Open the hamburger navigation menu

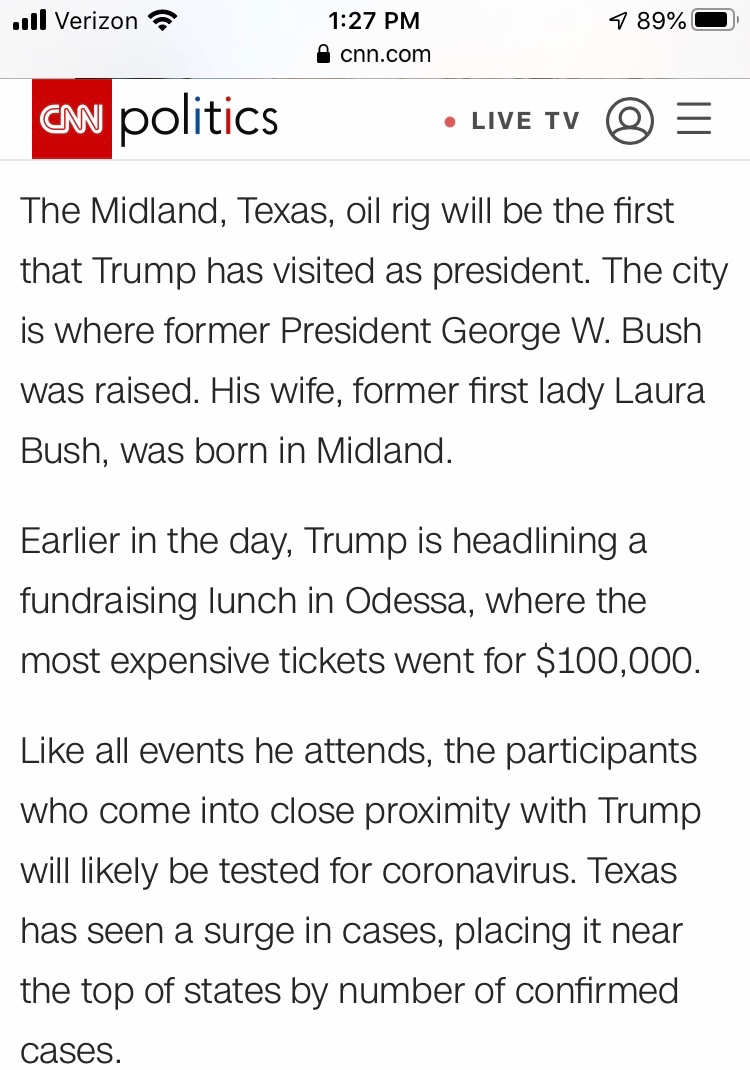[694, 120]
